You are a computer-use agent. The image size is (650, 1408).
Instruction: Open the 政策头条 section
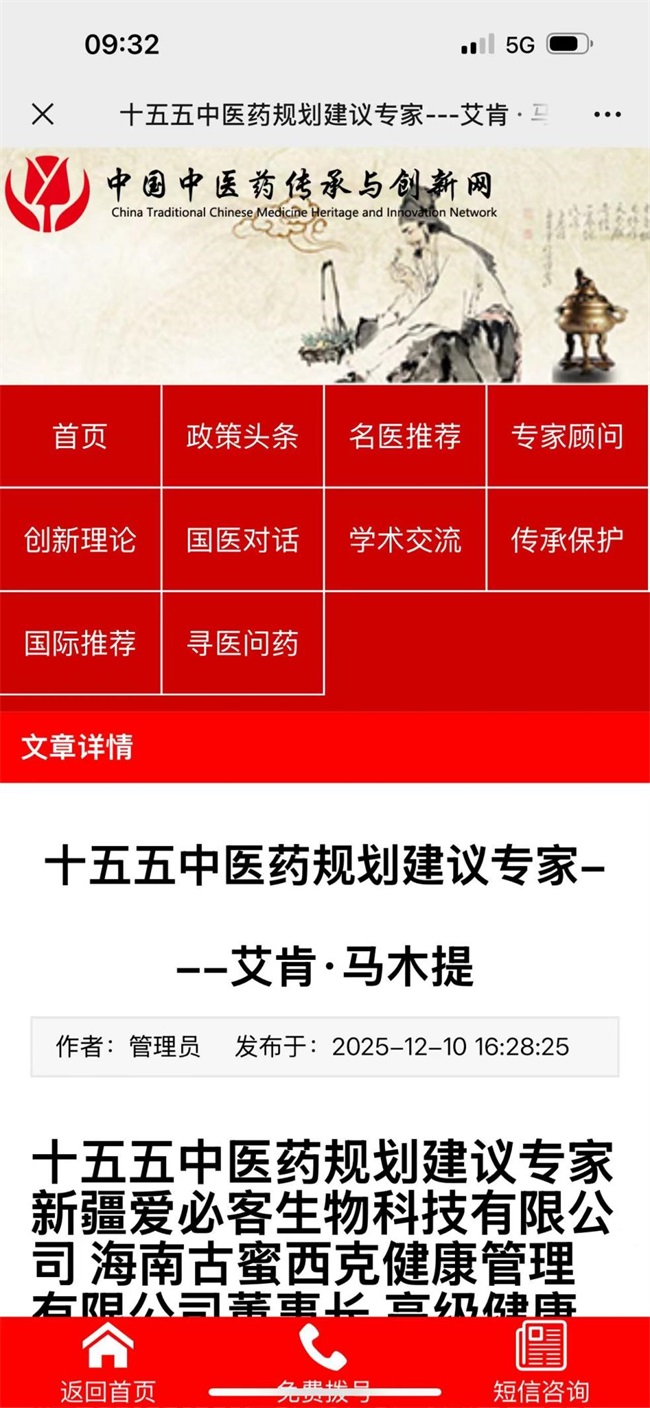pos(242,436)
